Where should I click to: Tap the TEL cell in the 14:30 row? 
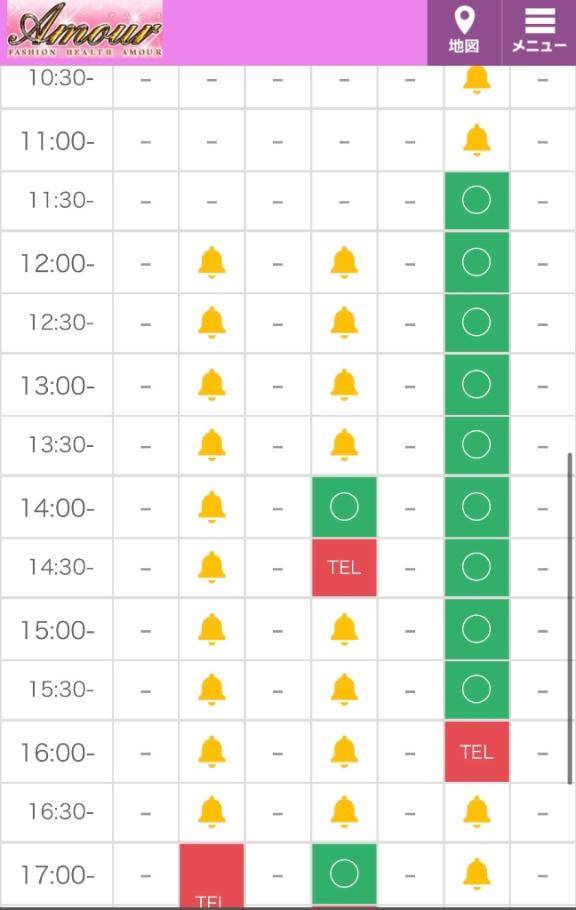click(344, 568)
